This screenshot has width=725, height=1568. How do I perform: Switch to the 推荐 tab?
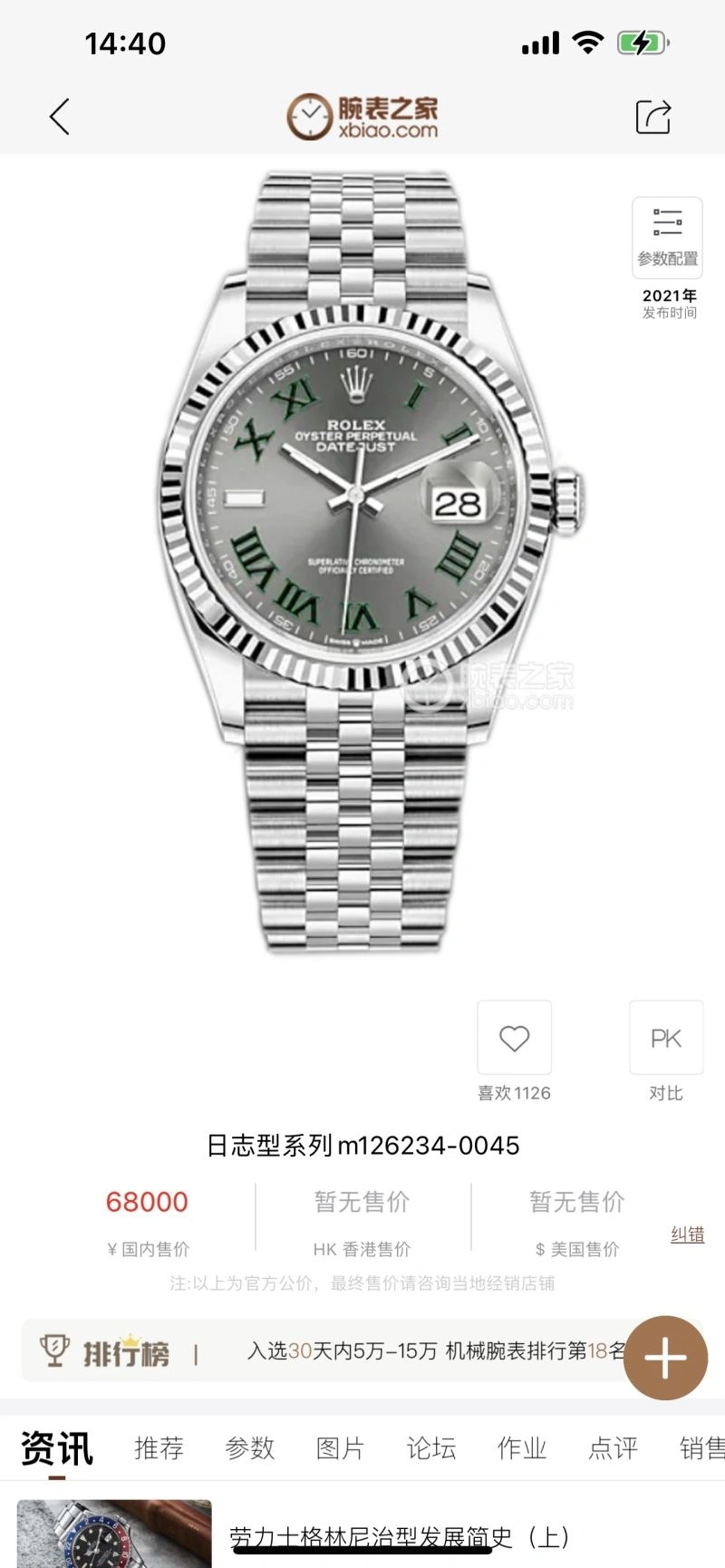tap(159, 1448)
